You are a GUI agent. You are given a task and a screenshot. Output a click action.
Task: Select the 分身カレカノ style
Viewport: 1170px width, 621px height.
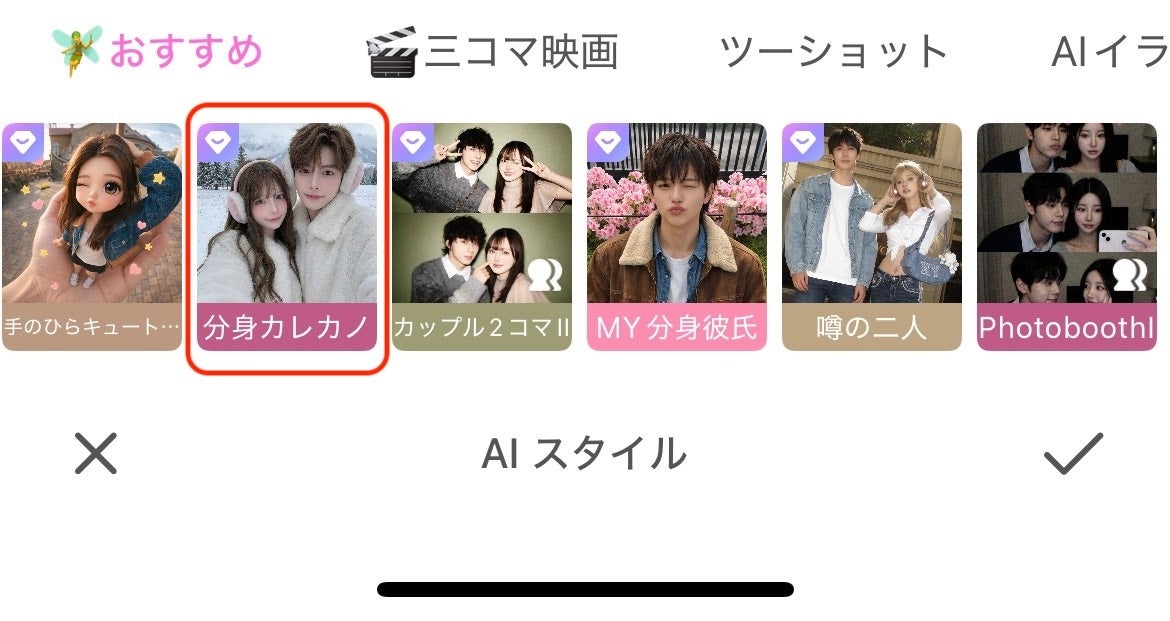[287, 236]
